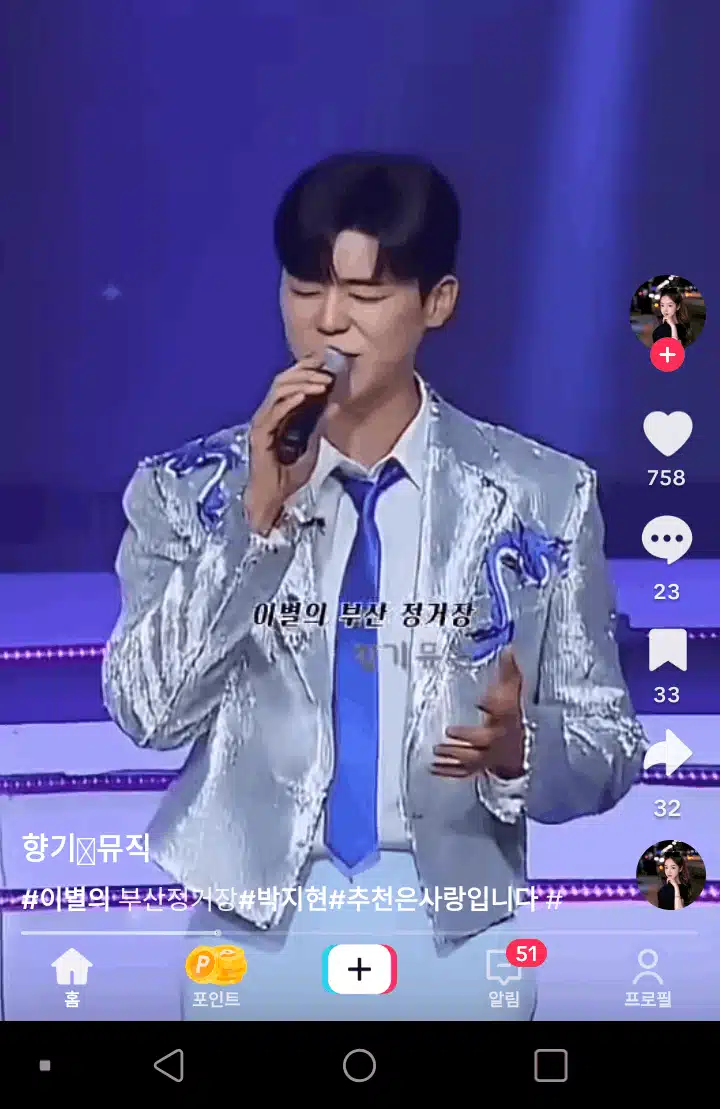Bookmark this video
This screenshot has height=1109, width=720.
(667, 650)
